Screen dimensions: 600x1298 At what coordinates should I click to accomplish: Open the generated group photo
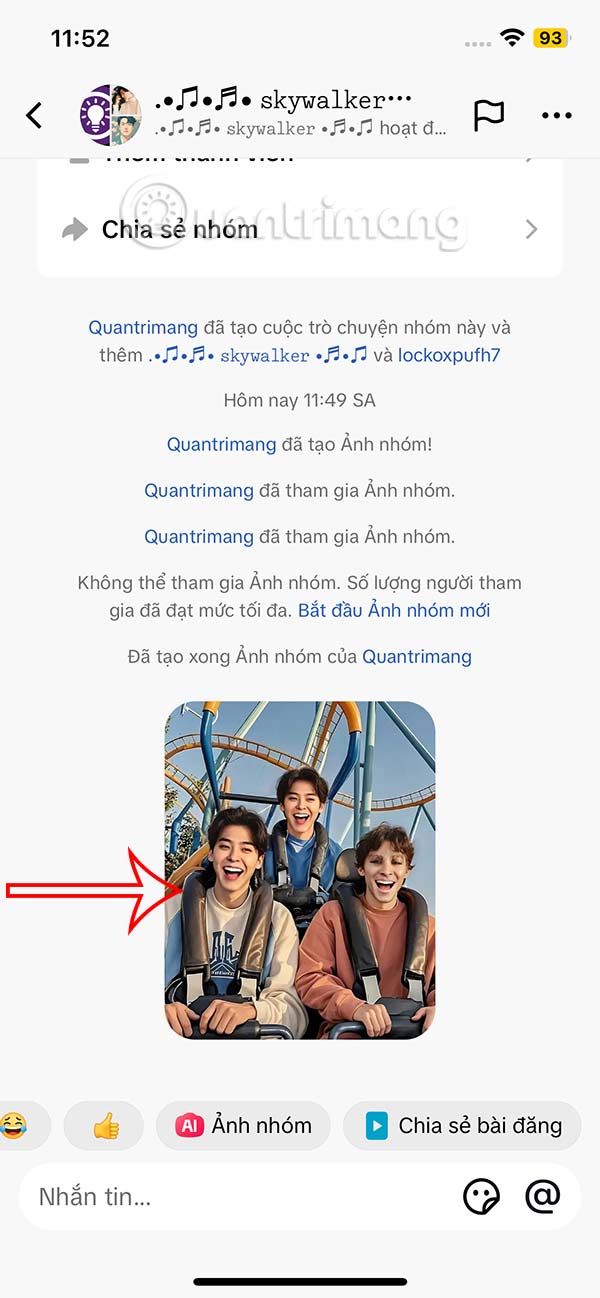pos(300,870)
